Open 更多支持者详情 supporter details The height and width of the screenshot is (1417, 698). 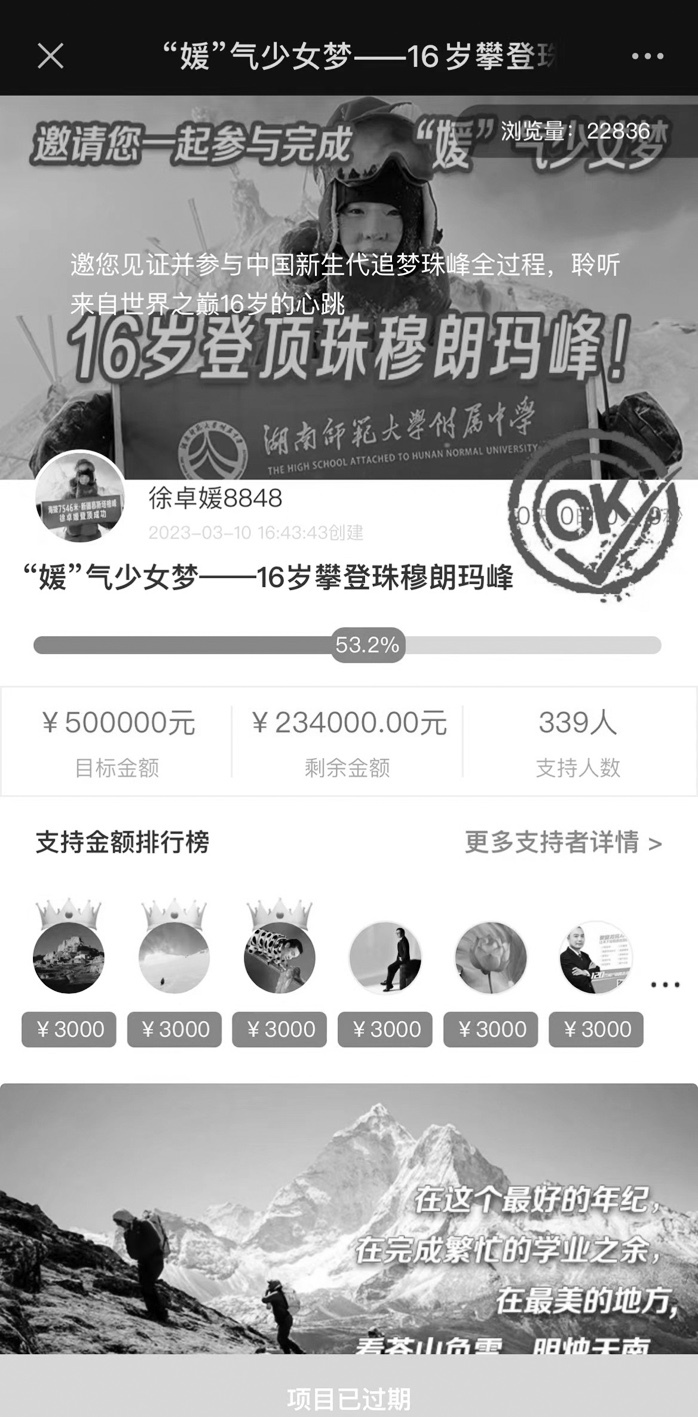click(x=563, y=843)
